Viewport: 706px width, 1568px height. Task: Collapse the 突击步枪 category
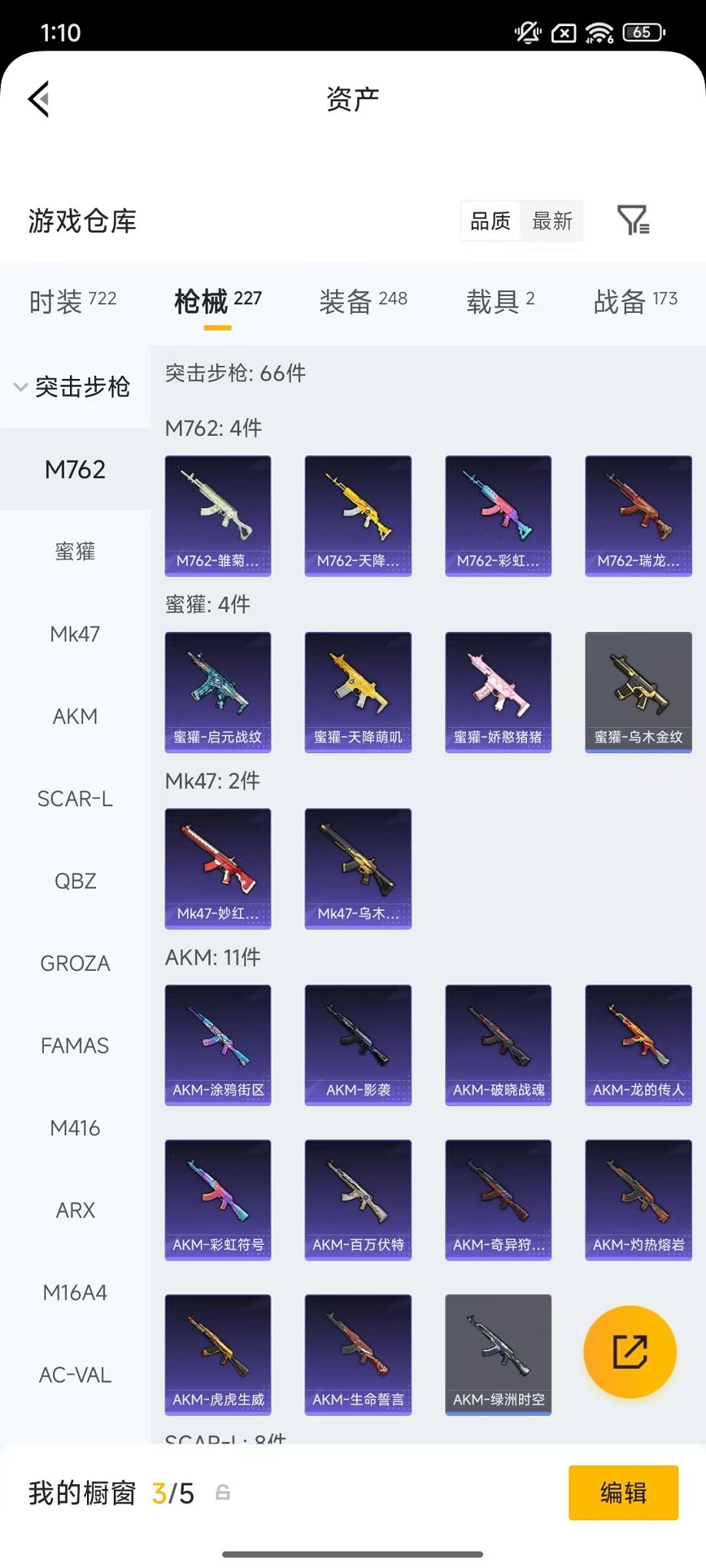click(x=74, y=387)
